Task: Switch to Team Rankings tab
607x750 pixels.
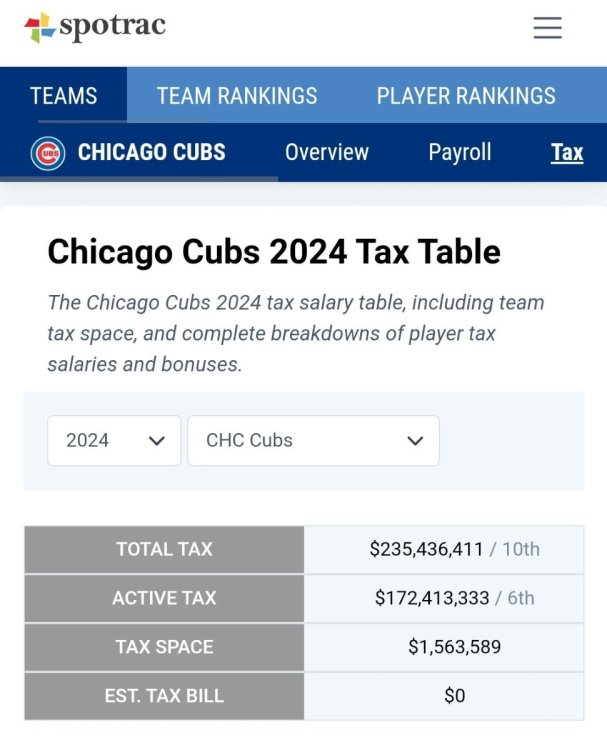Action: (x=237, y=96)
